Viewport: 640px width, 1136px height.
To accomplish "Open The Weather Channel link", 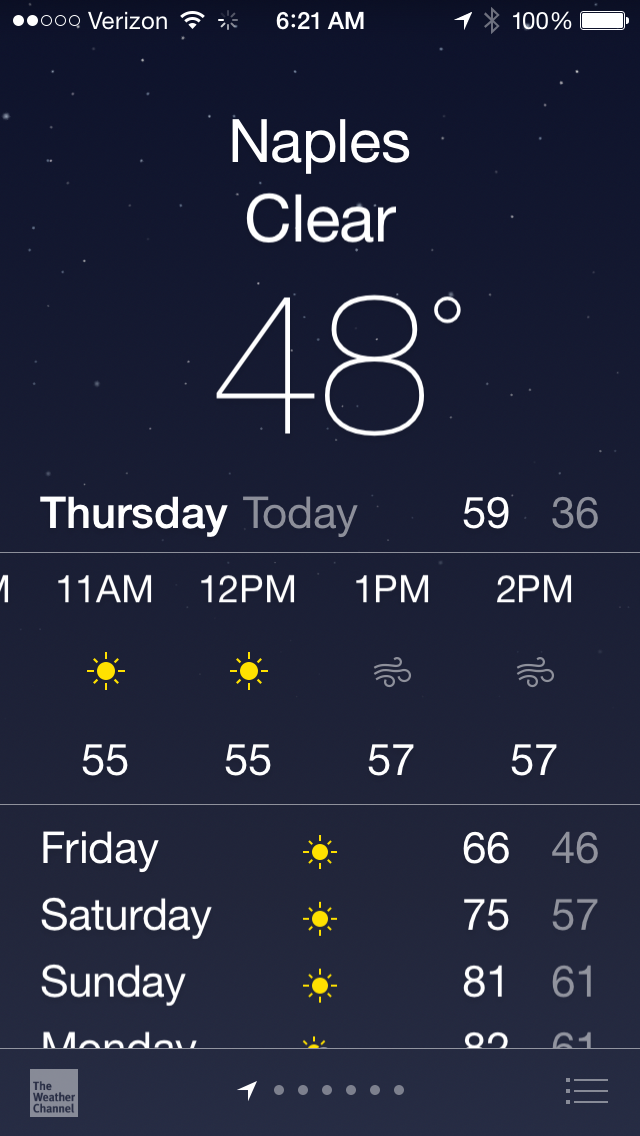I will [x=53, y=1092].
